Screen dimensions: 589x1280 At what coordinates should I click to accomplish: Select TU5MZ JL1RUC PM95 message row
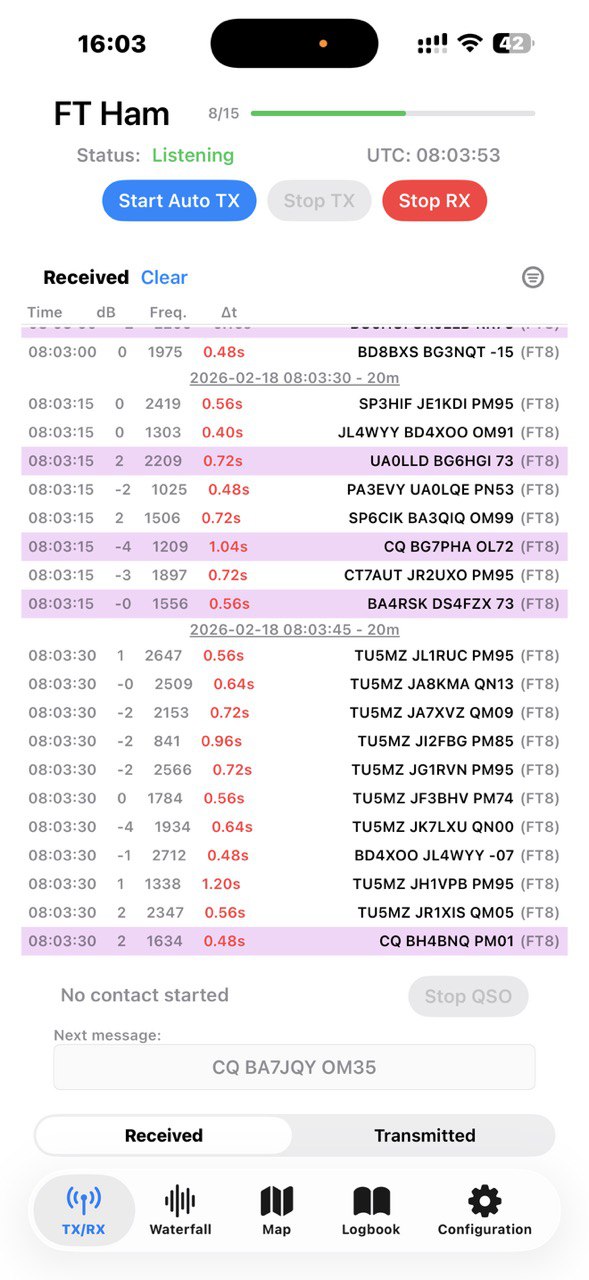294,656
